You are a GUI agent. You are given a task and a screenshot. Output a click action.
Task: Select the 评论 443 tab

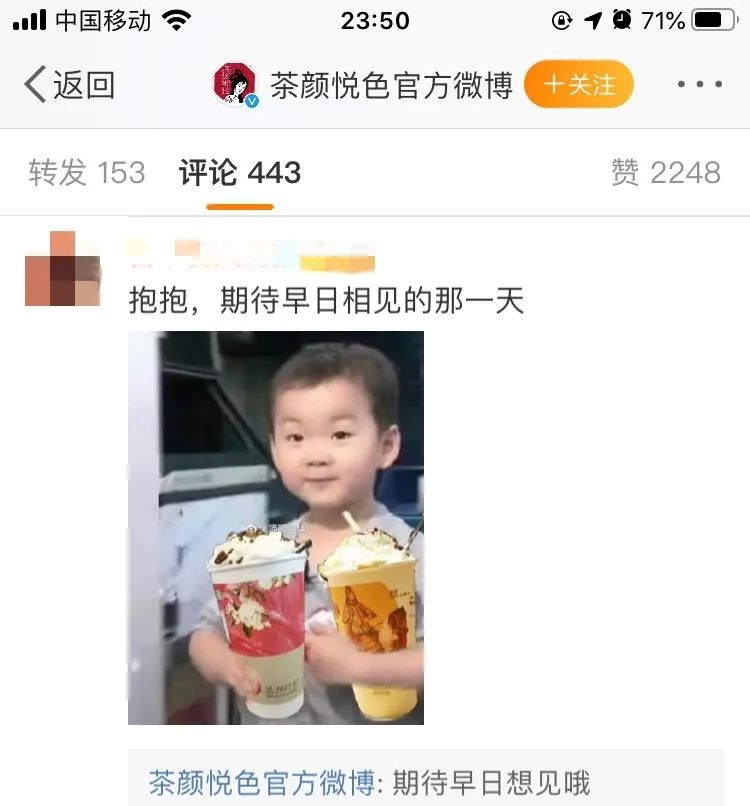click(240, 173)
